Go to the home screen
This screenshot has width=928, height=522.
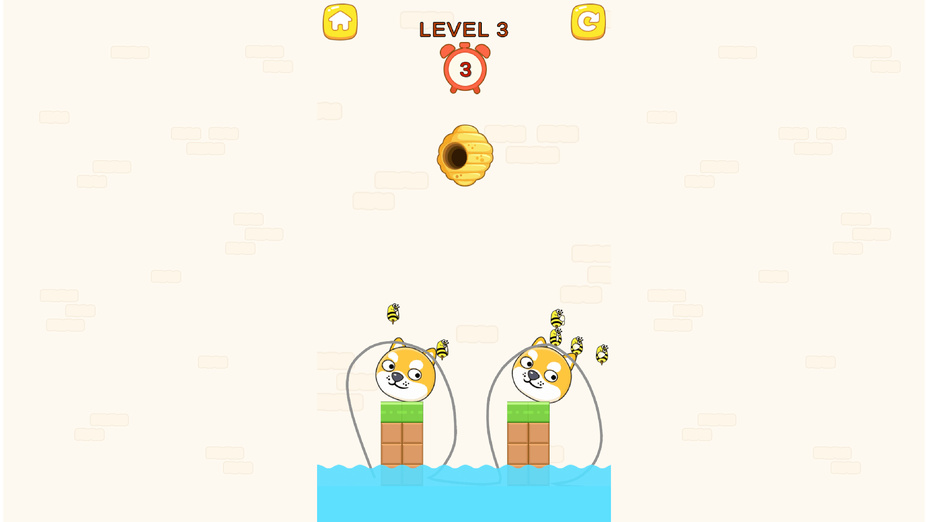tap(340, 21)
